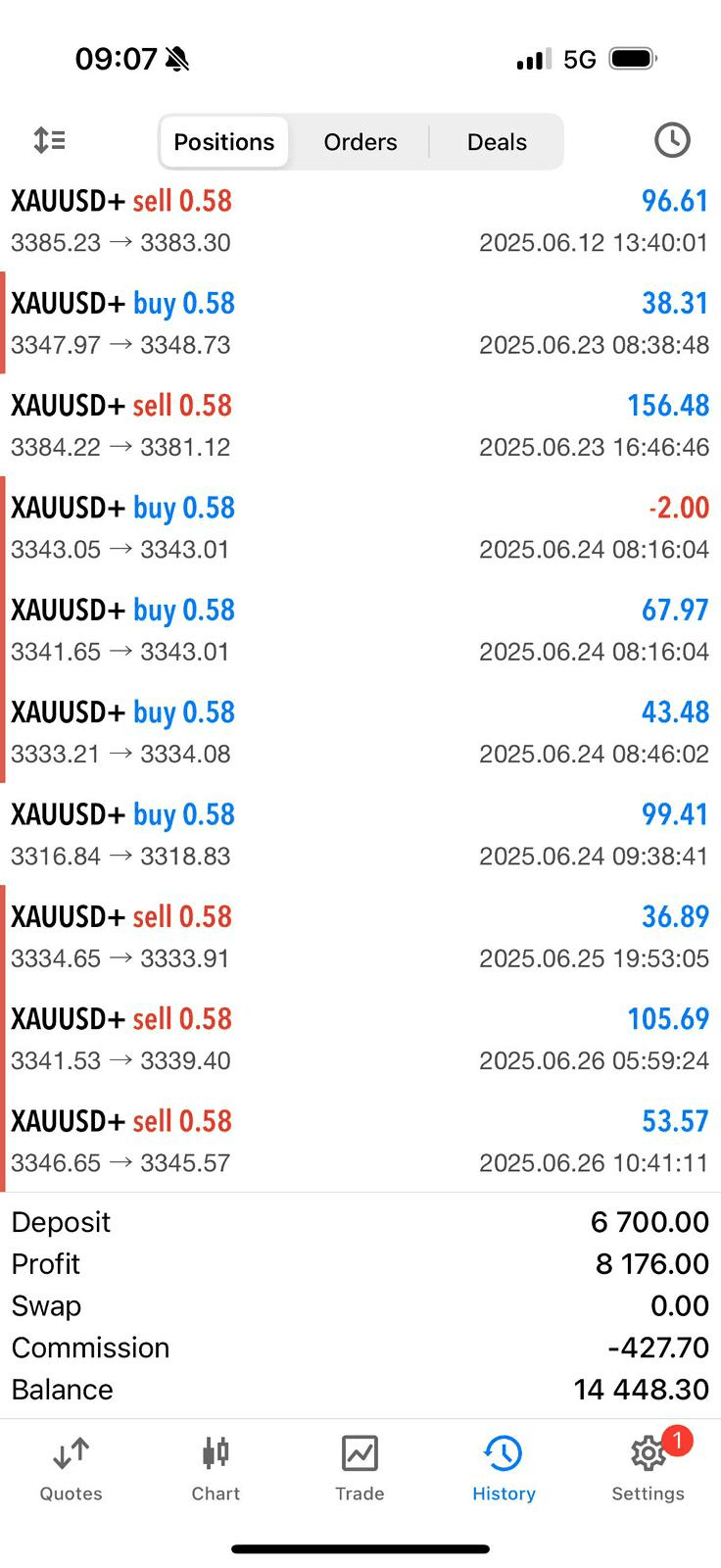Open the Quotes tab
Image resolution: width=721 pixels, height=1568 pixels.
coord(71,1468)
